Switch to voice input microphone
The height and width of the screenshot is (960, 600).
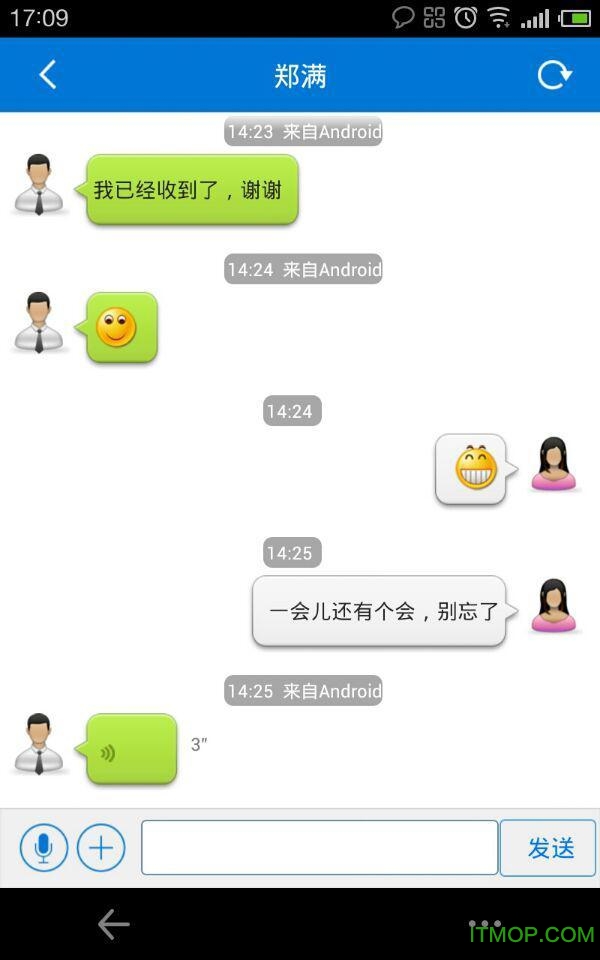[44, 848]
